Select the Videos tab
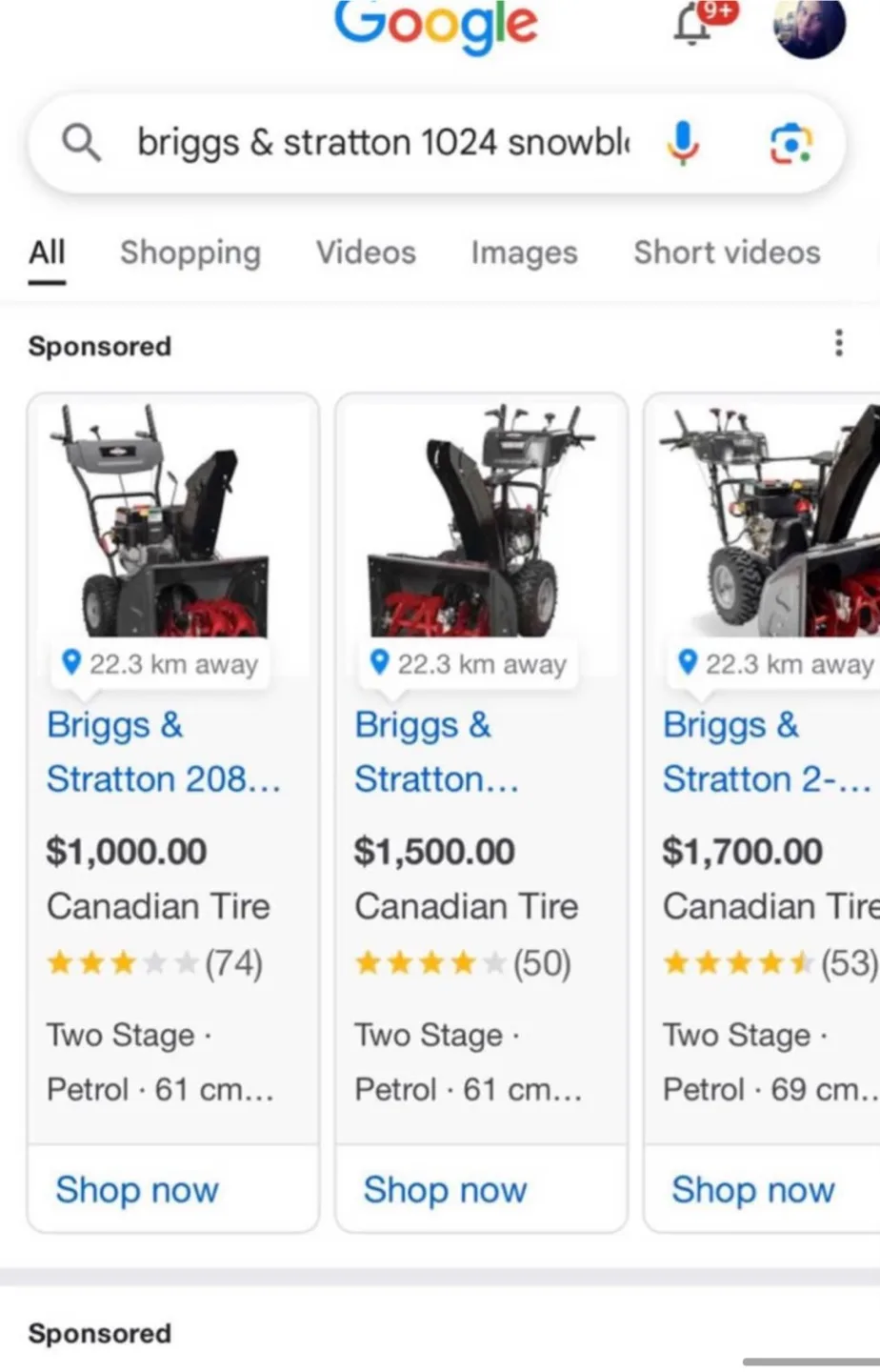 click(x=365, y=252)
